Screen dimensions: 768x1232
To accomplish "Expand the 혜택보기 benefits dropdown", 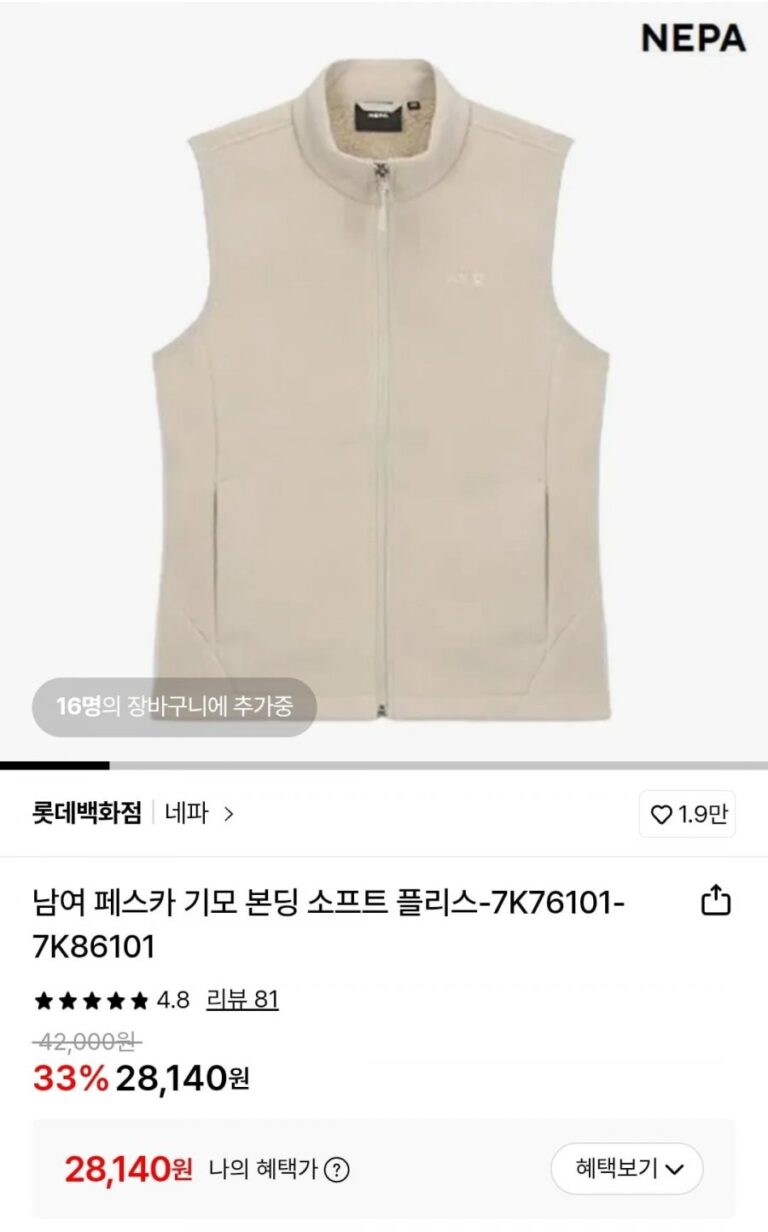I will [628, 1168].
